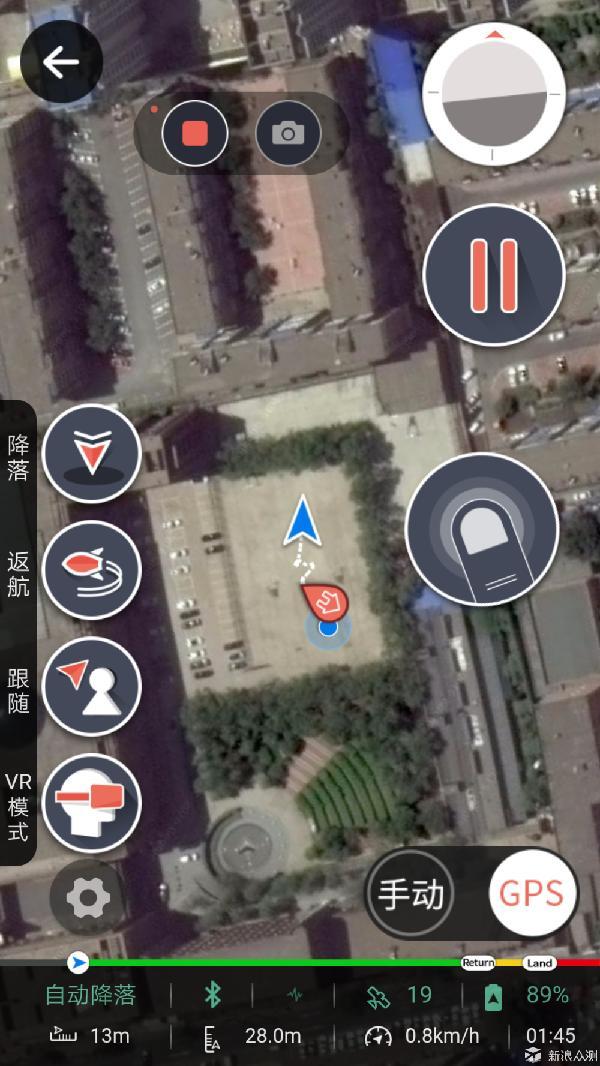
Task: Stop the video recording
Action: coord(195,133)
